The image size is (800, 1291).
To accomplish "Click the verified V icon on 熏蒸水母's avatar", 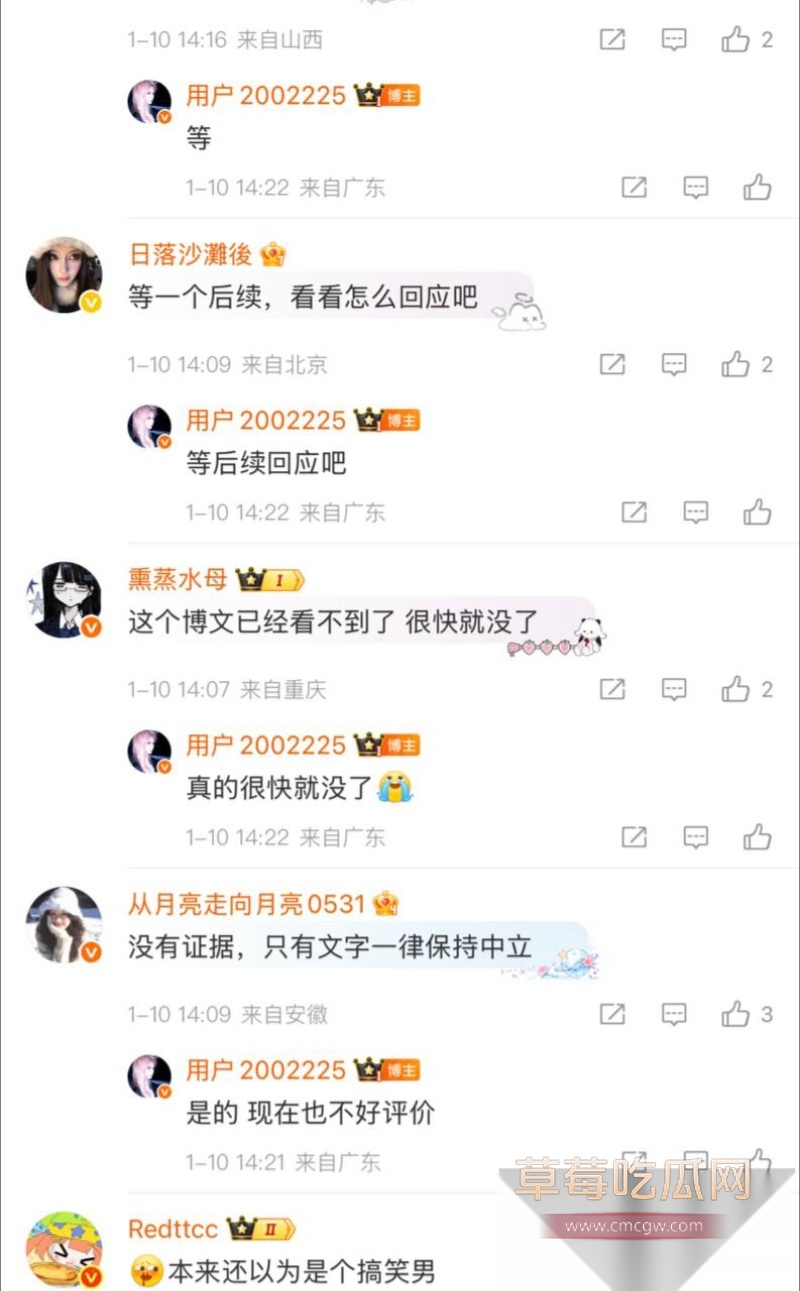I will pos(89,628).
